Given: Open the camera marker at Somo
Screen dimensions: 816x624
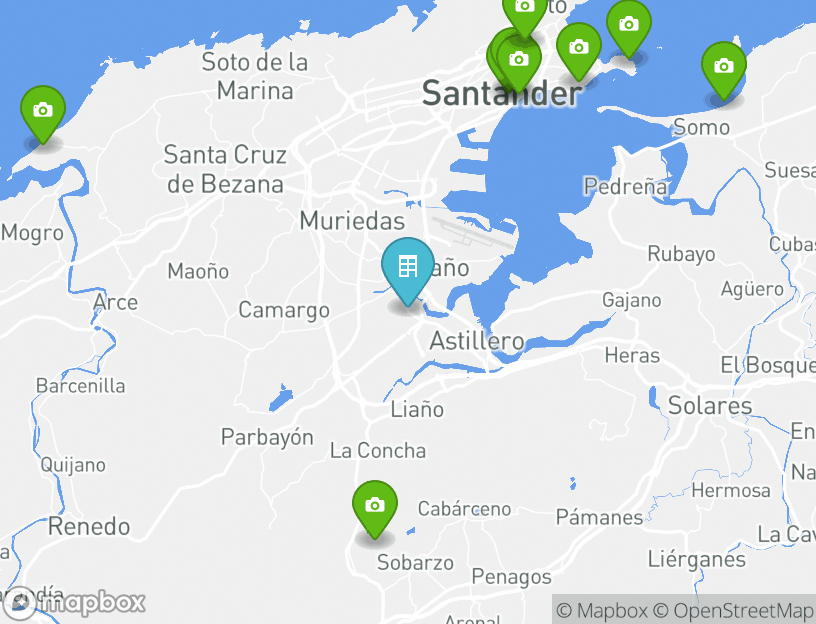Looking at the screenshot, I should [723, 67].
